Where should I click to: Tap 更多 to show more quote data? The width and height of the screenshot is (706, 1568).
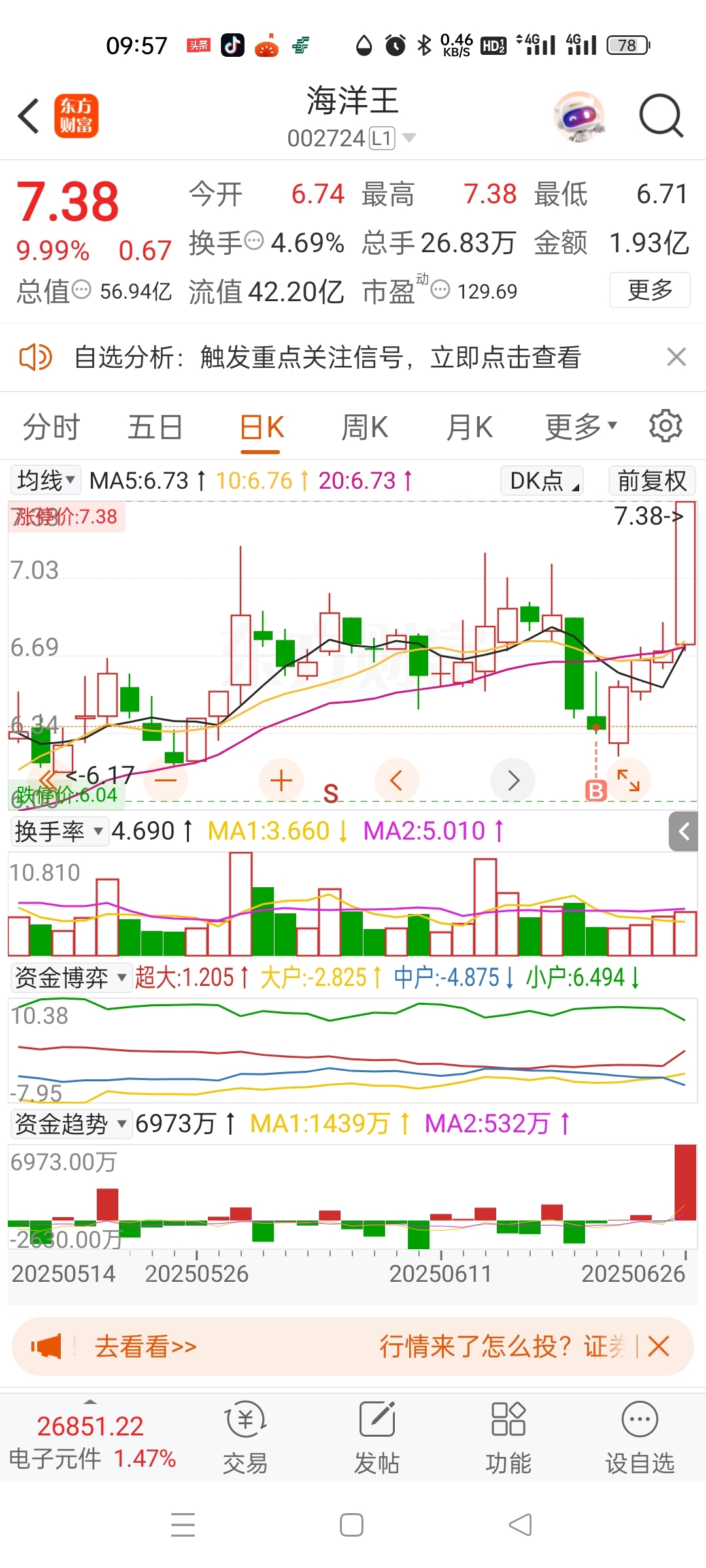coord(650,290)
